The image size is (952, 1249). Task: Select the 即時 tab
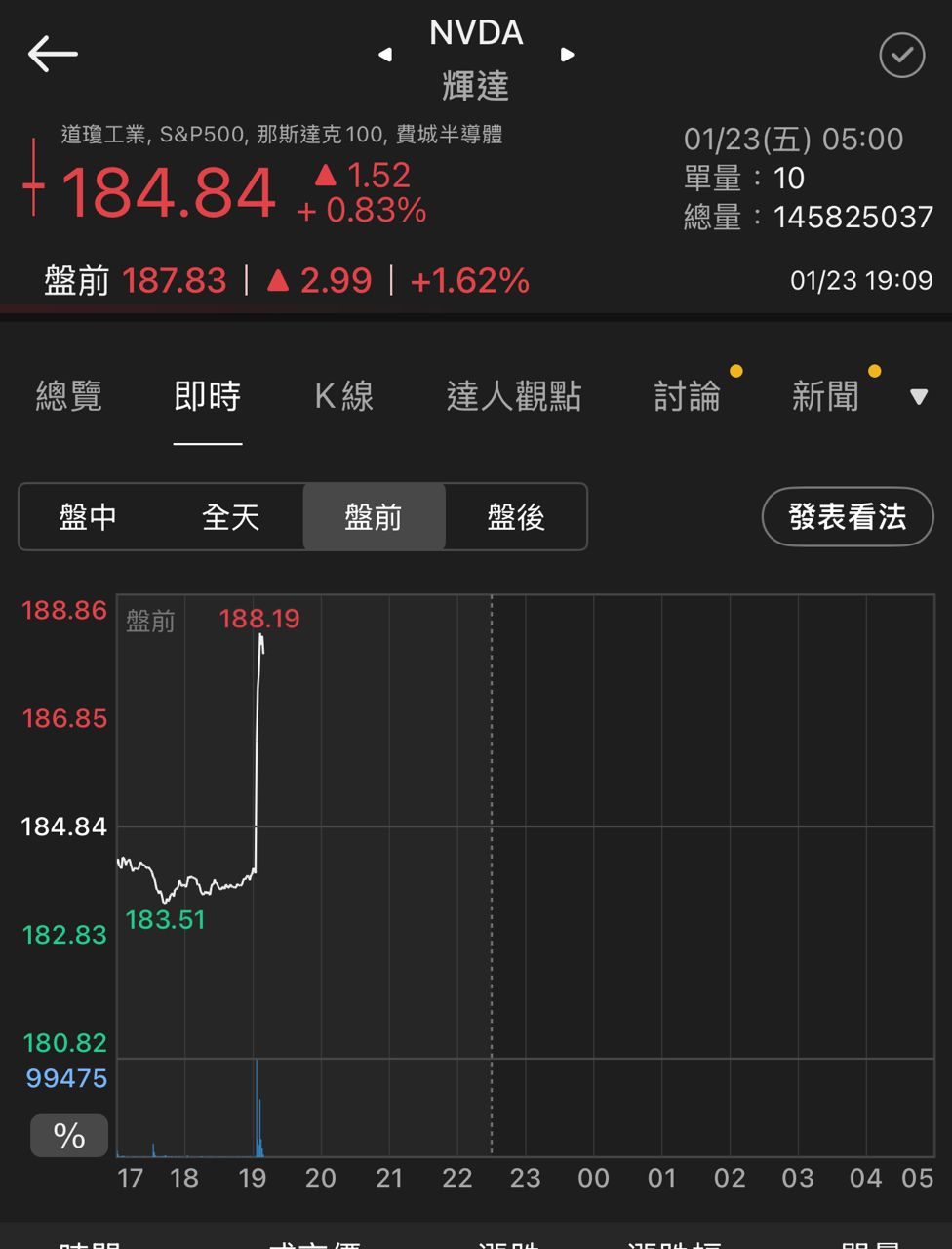coord(207,396)
